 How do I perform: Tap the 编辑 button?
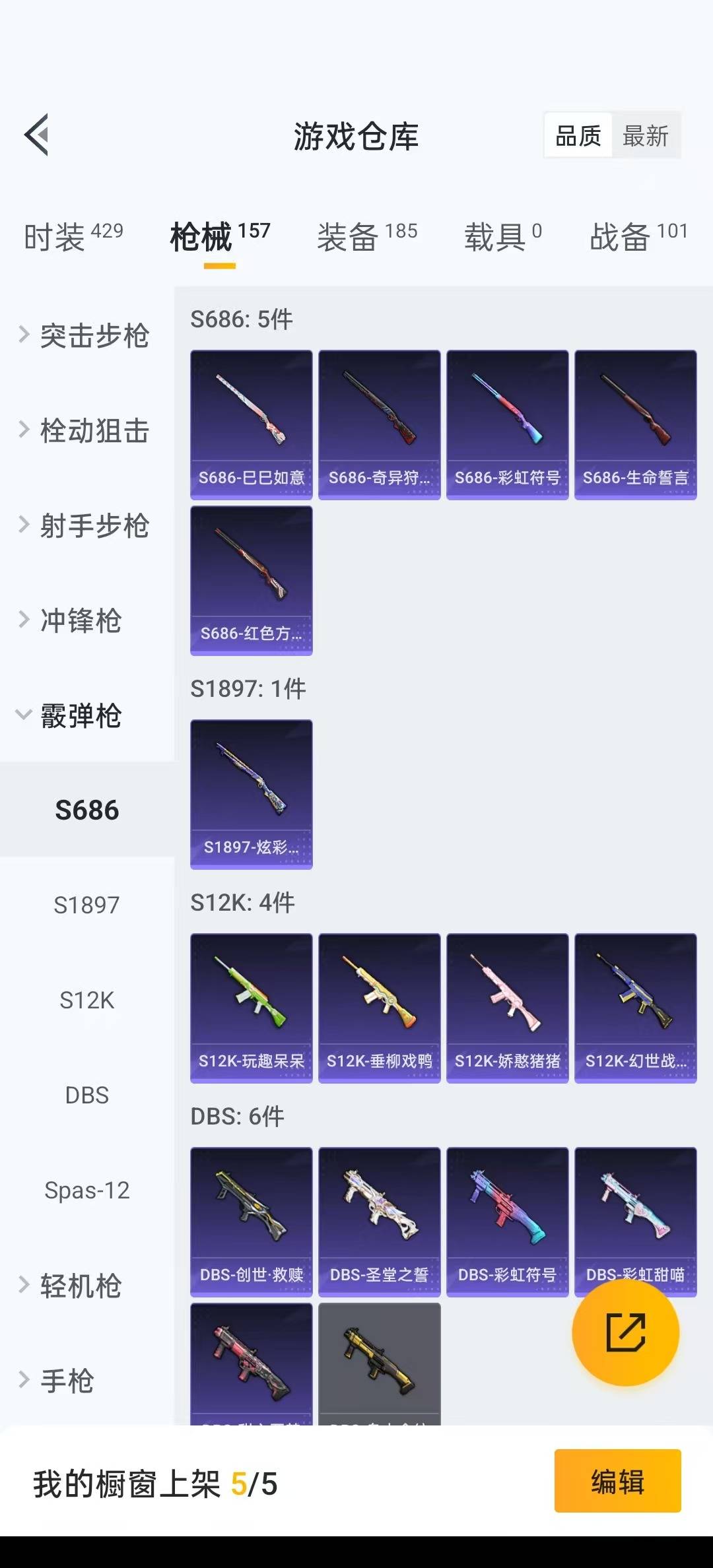tap(617, 1480)
